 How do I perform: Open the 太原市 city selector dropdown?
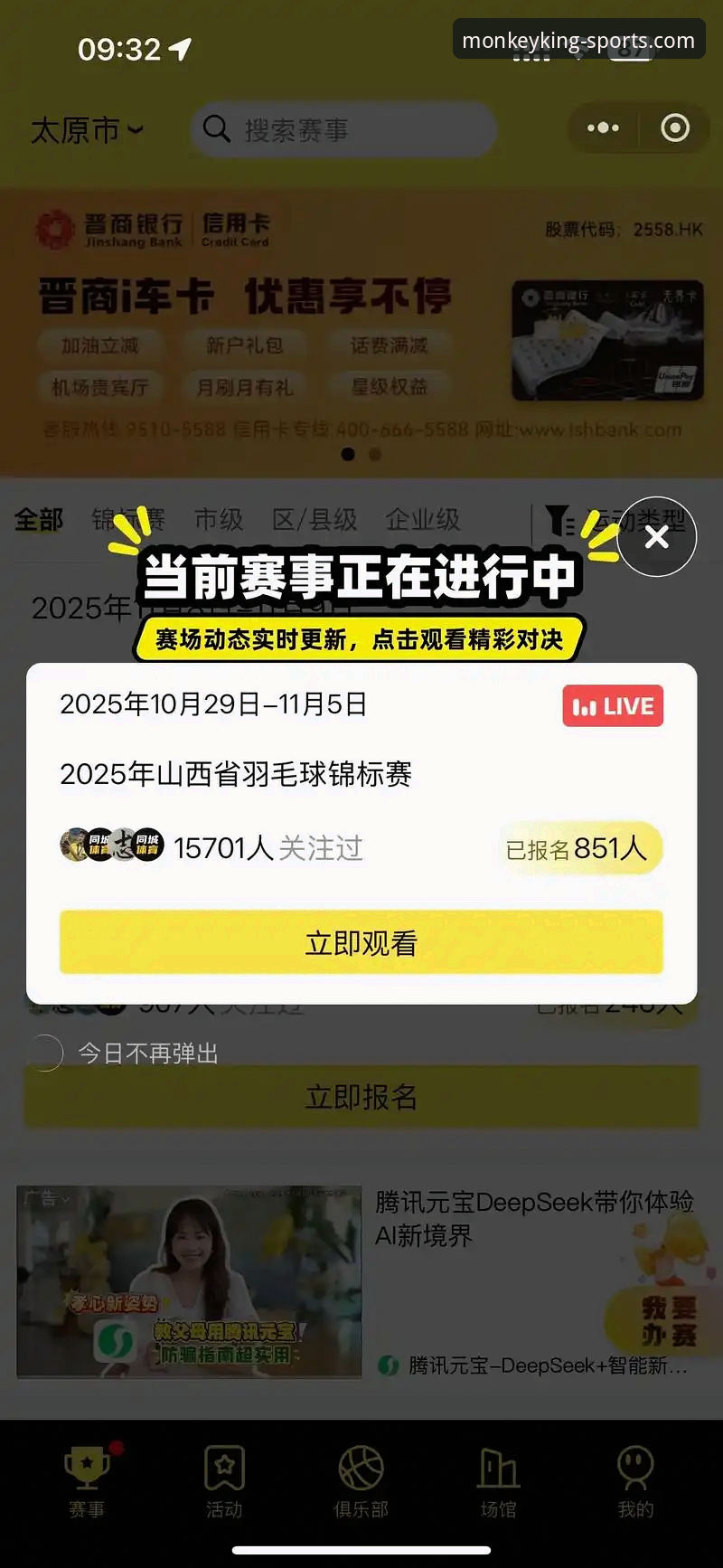coord(86,129)
